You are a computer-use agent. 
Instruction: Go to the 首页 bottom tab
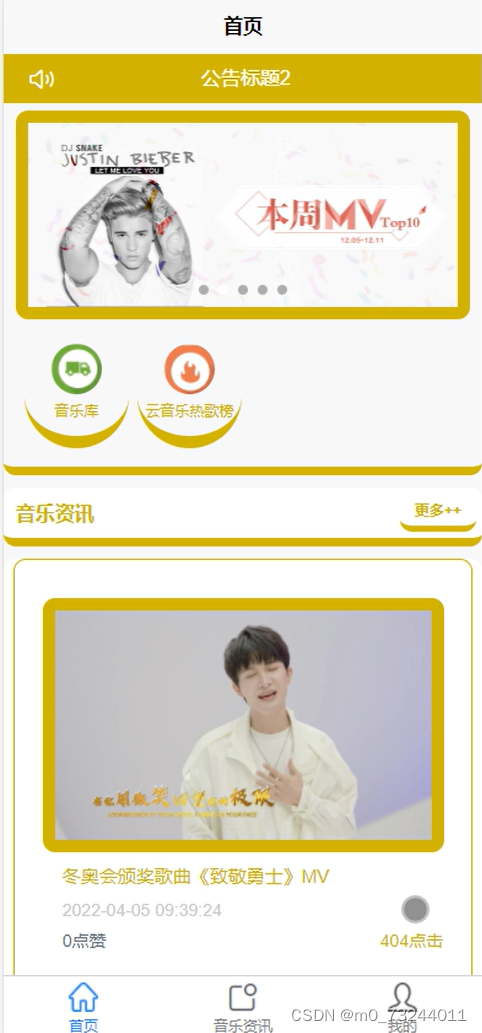[x=83, y=1005]
